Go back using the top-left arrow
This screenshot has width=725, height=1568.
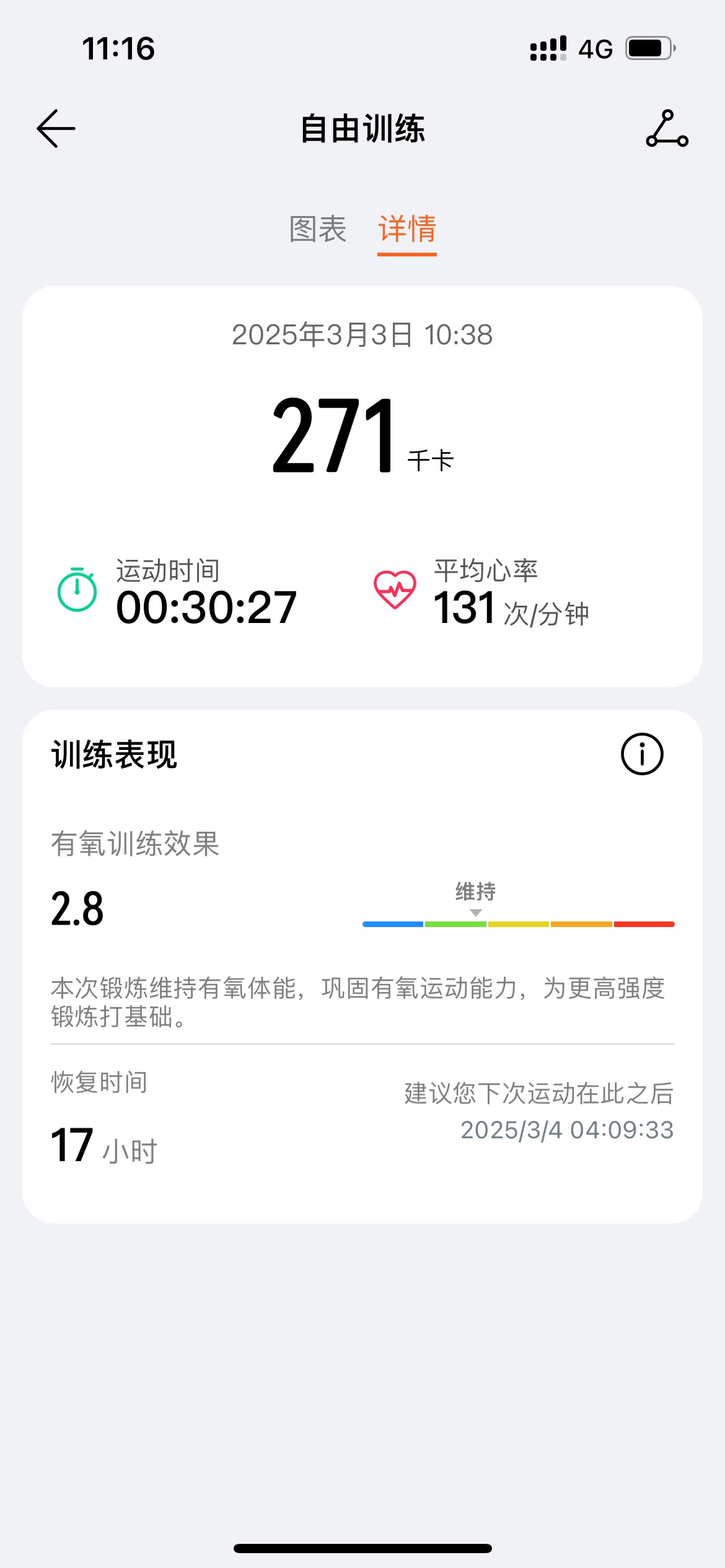(56, 129)
